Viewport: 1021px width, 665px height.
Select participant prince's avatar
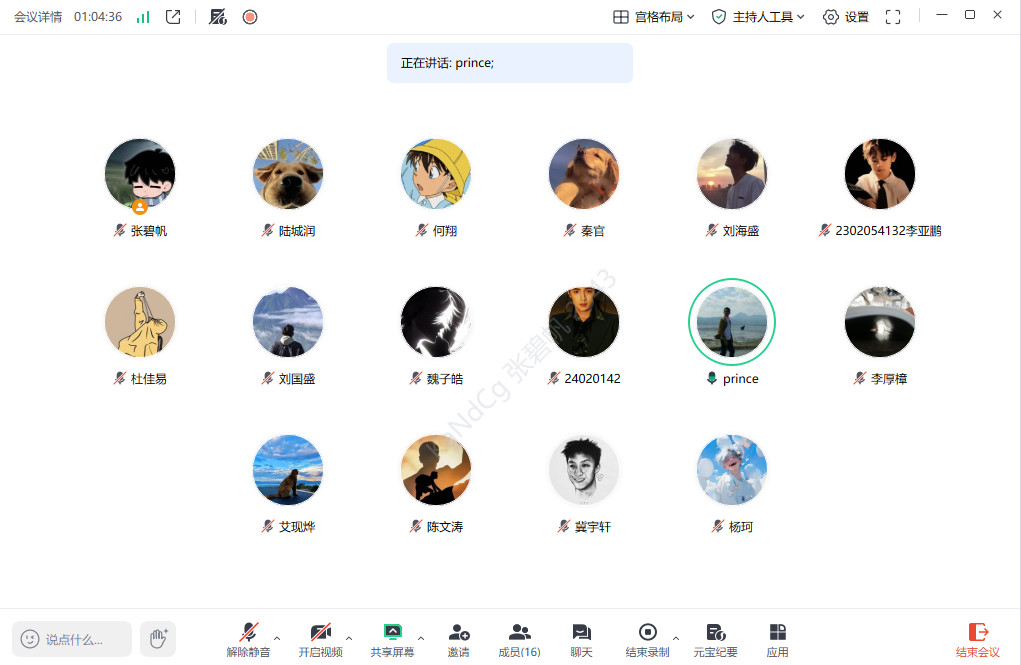tap(731, 322)
